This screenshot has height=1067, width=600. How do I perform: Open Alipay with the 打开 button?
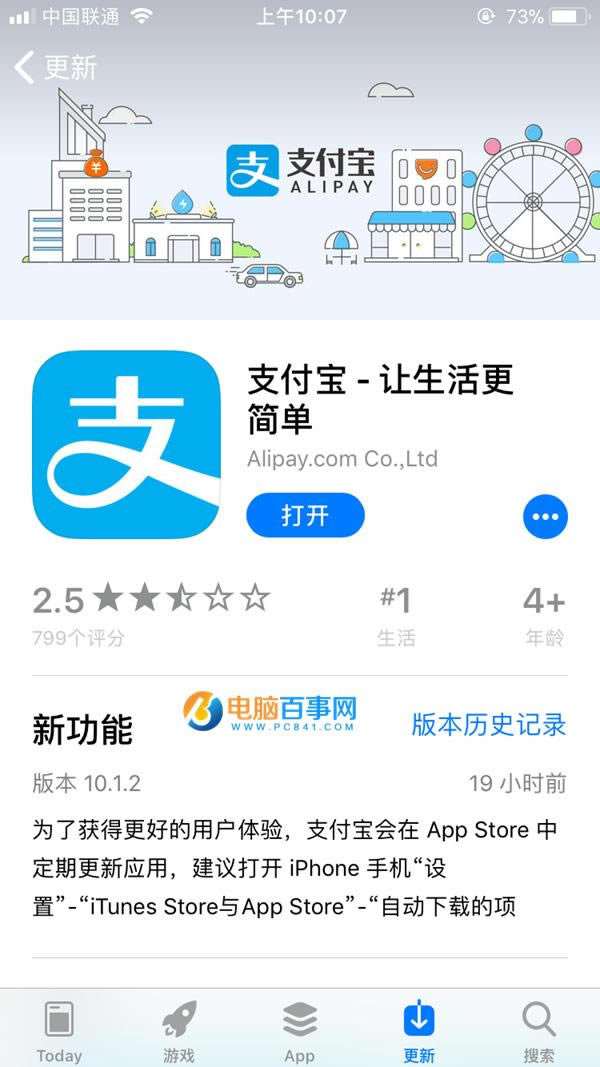(x=305, y=516)
